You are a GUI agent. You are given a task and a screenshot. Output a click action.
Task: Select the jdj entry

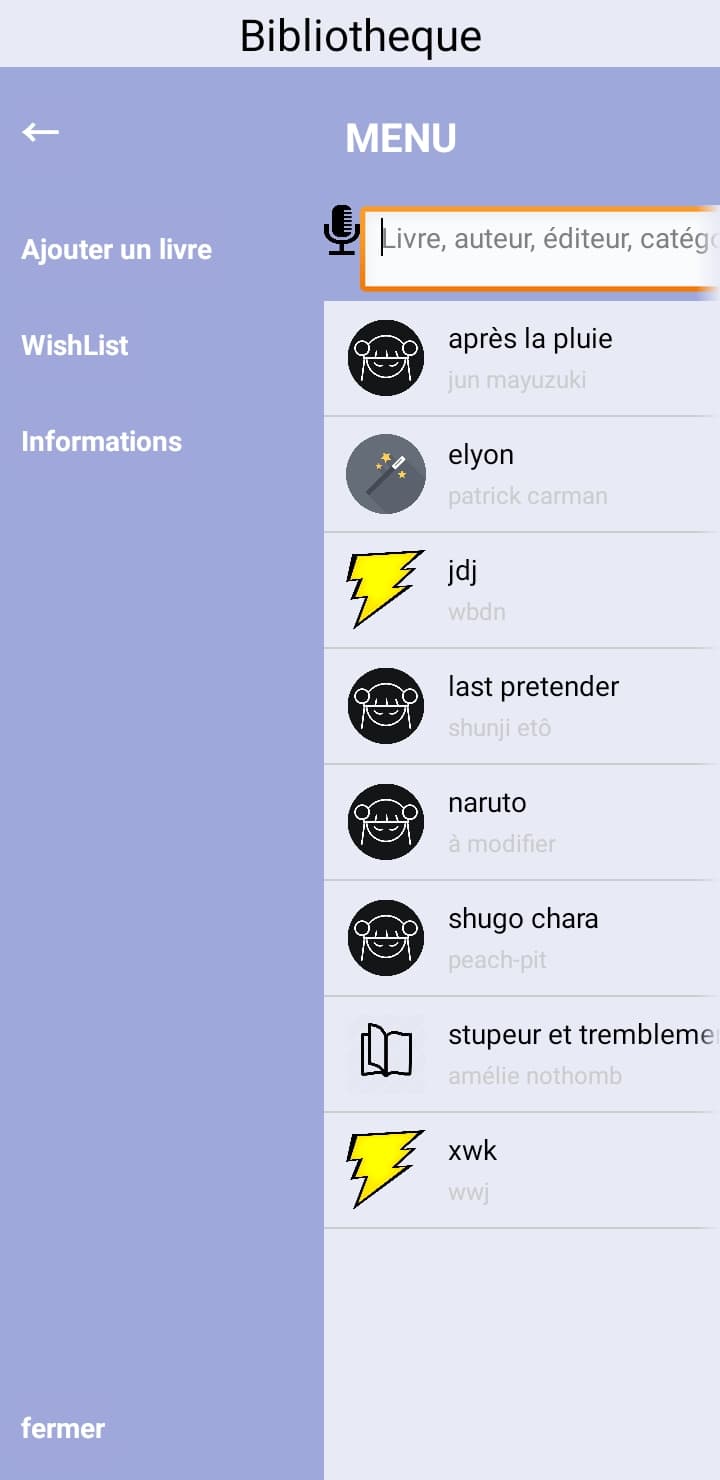coord(522,591)
